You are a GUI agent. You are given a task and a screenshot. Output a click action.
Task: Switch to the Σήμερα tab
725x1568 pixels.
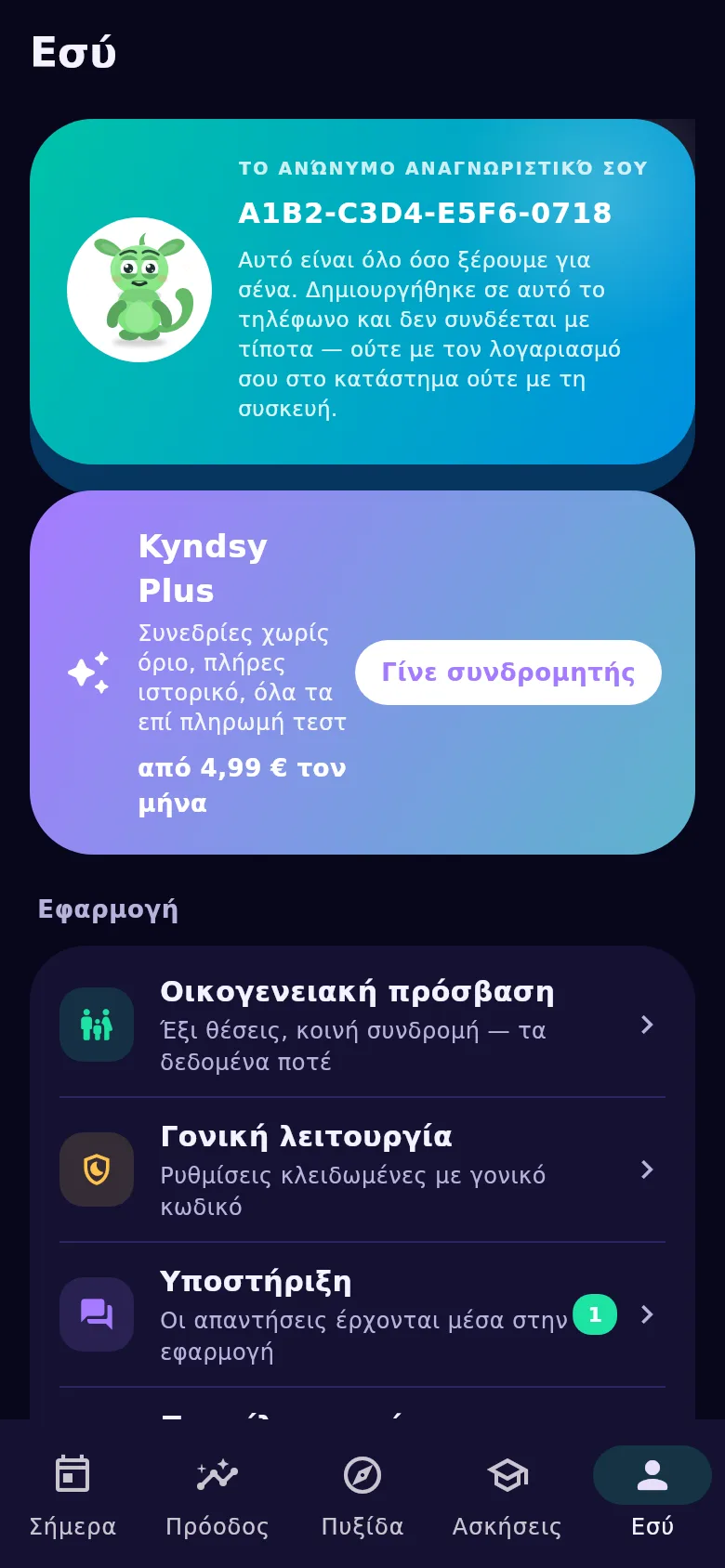pyautogui.click(x=72, y=1494)
